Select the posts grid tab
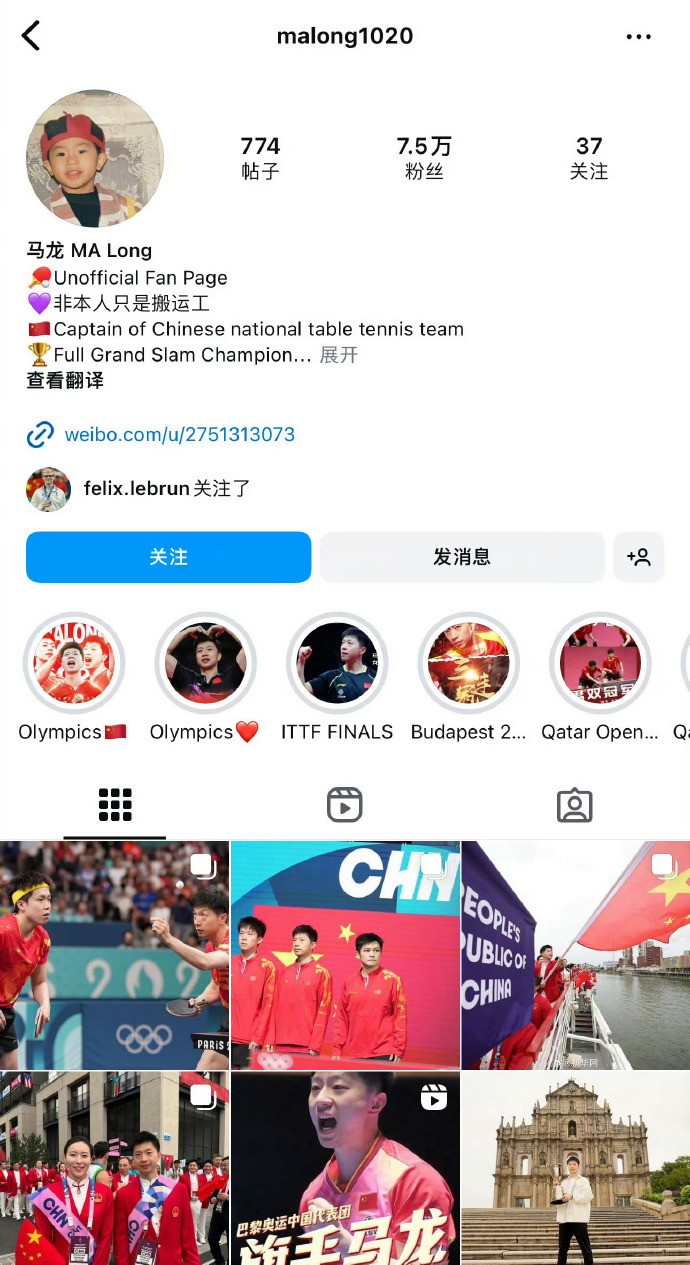Screen dimensions: 690x1265 115,805
